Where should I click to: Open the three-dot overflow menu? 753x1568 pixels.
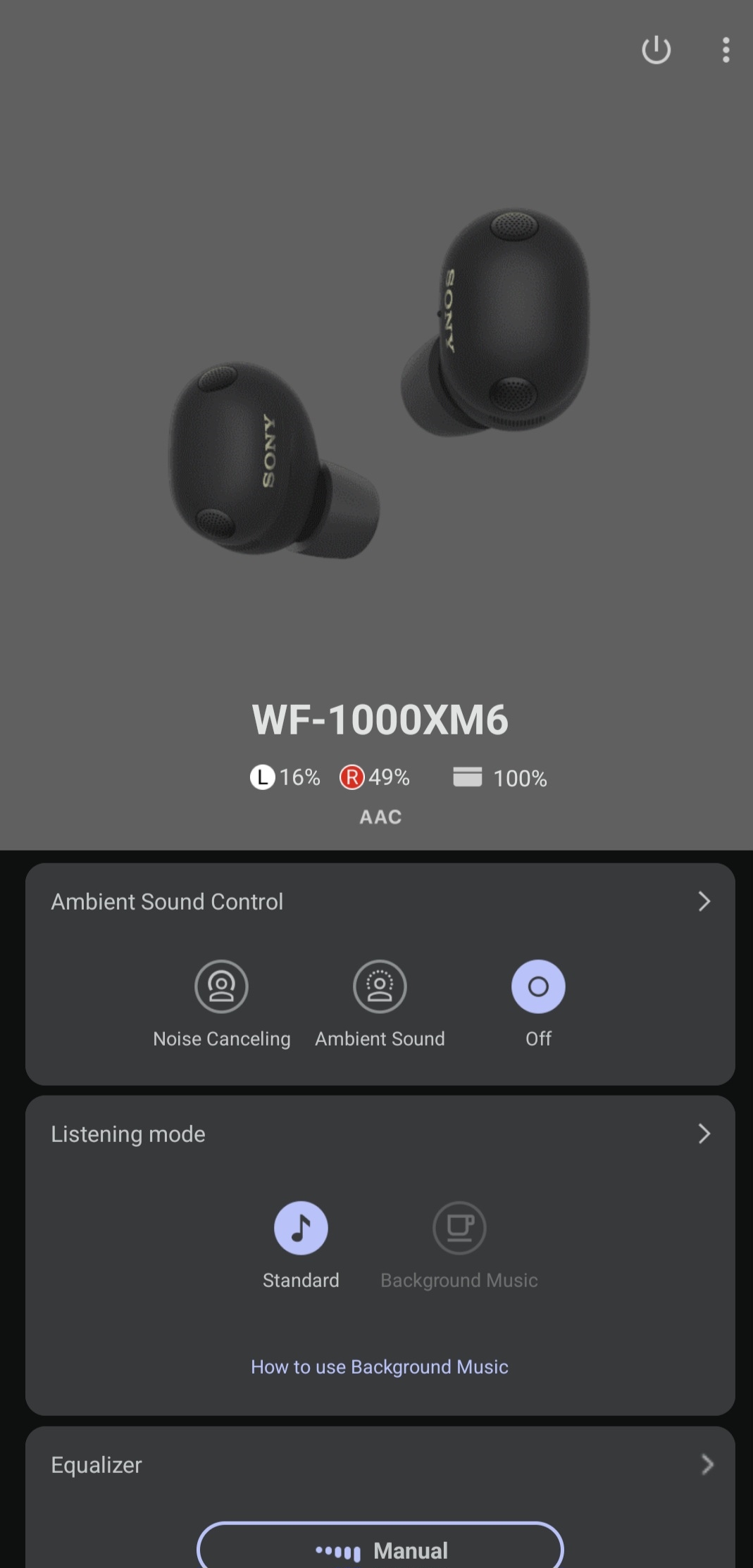[726, 50]
